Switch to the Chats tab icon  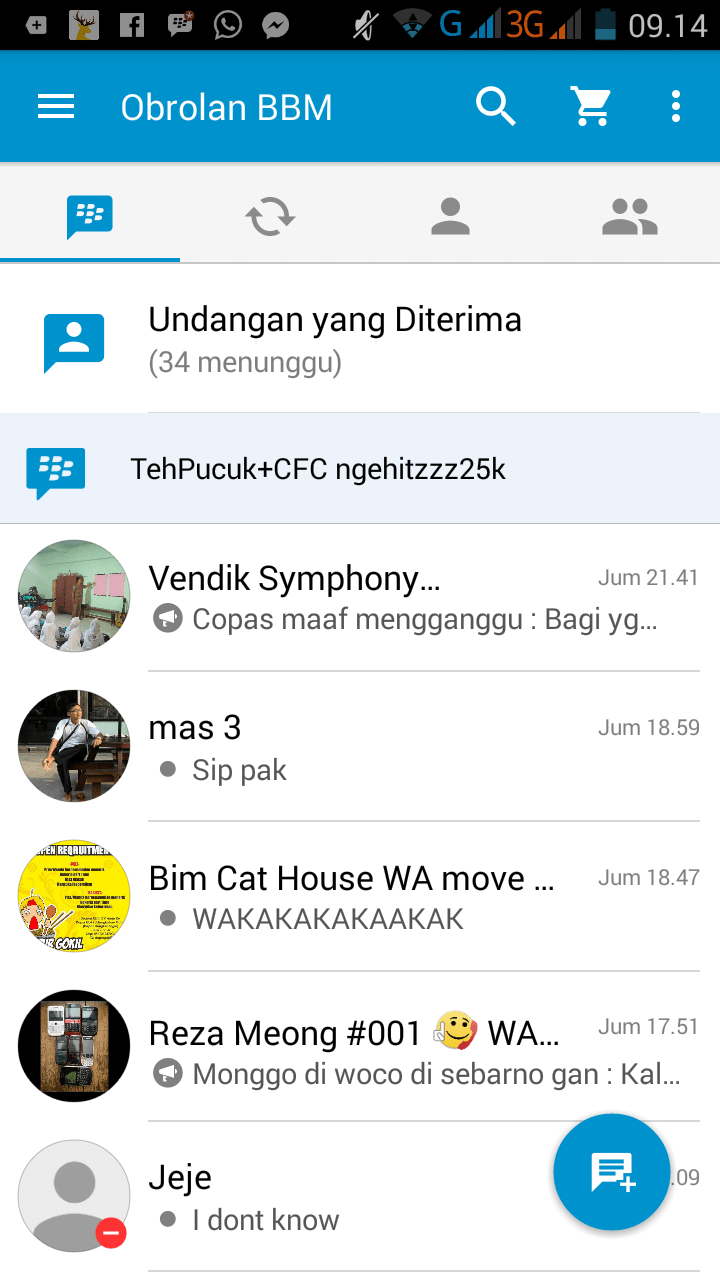pos(89,214)
